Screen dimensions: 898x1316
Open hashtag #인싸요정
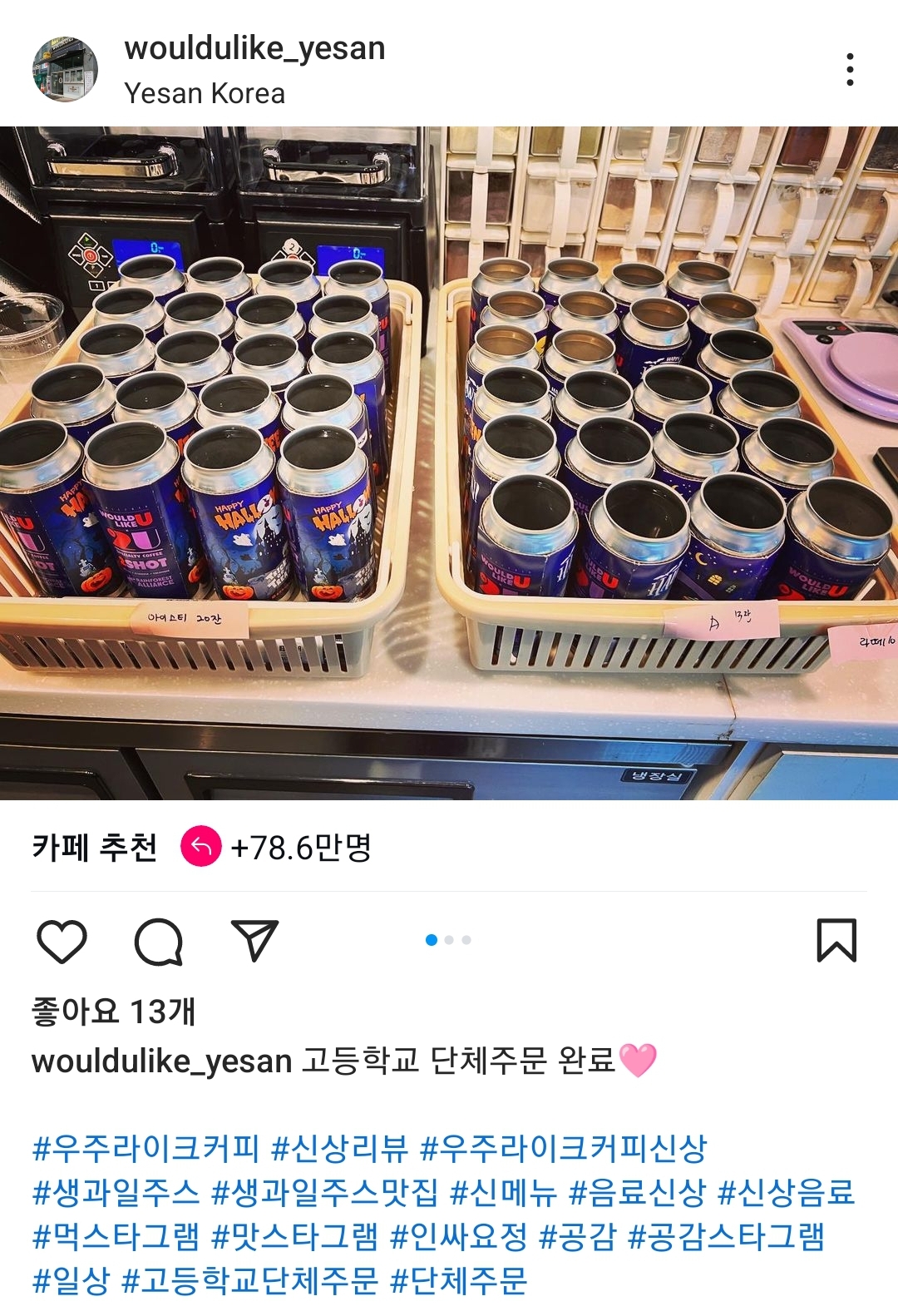pos(458,1237)
